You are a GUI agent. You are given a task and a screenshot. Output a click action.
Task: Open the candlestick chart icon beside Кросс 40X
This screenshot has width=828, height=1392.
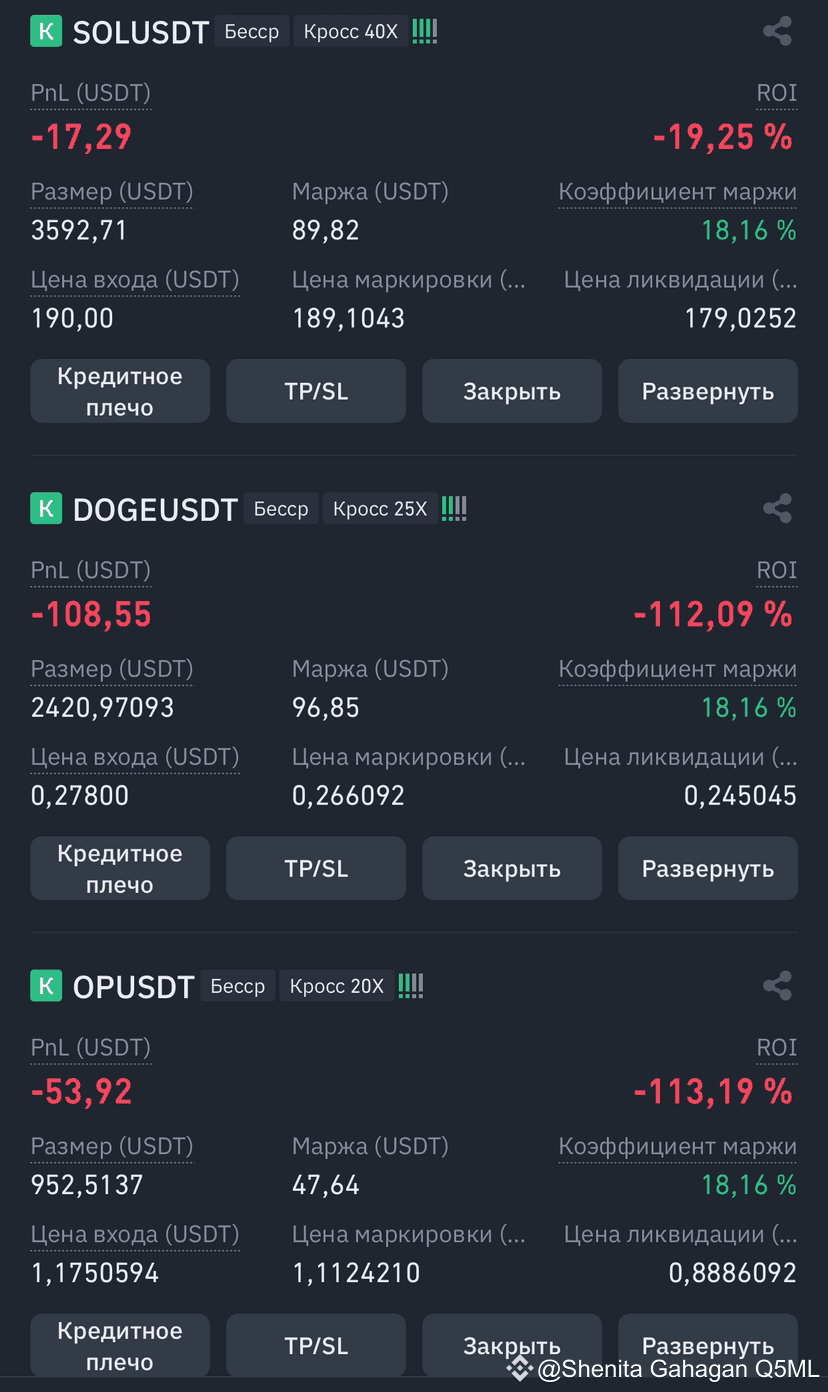tap(424, 31)
